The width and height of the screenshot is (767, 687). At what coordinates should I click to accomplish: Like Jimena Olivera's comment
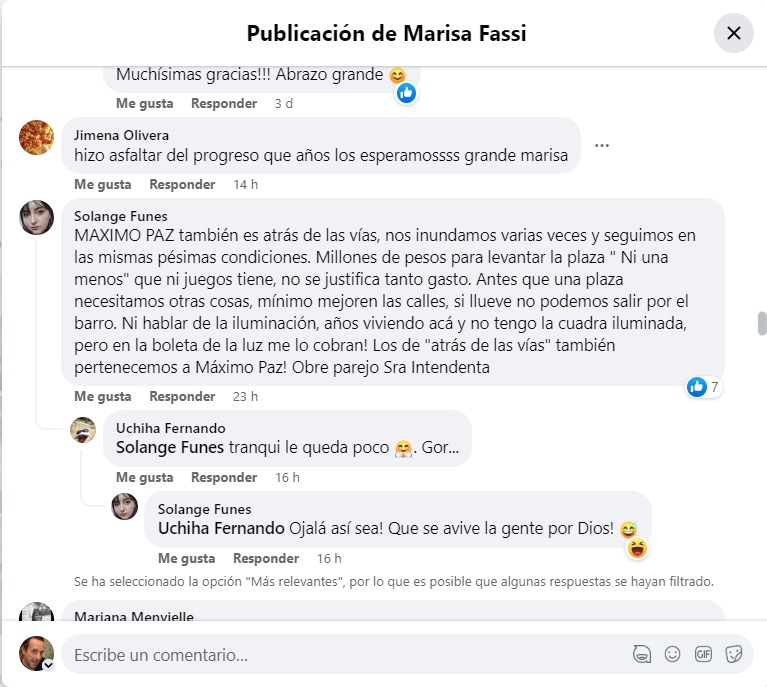click(102, 184)
